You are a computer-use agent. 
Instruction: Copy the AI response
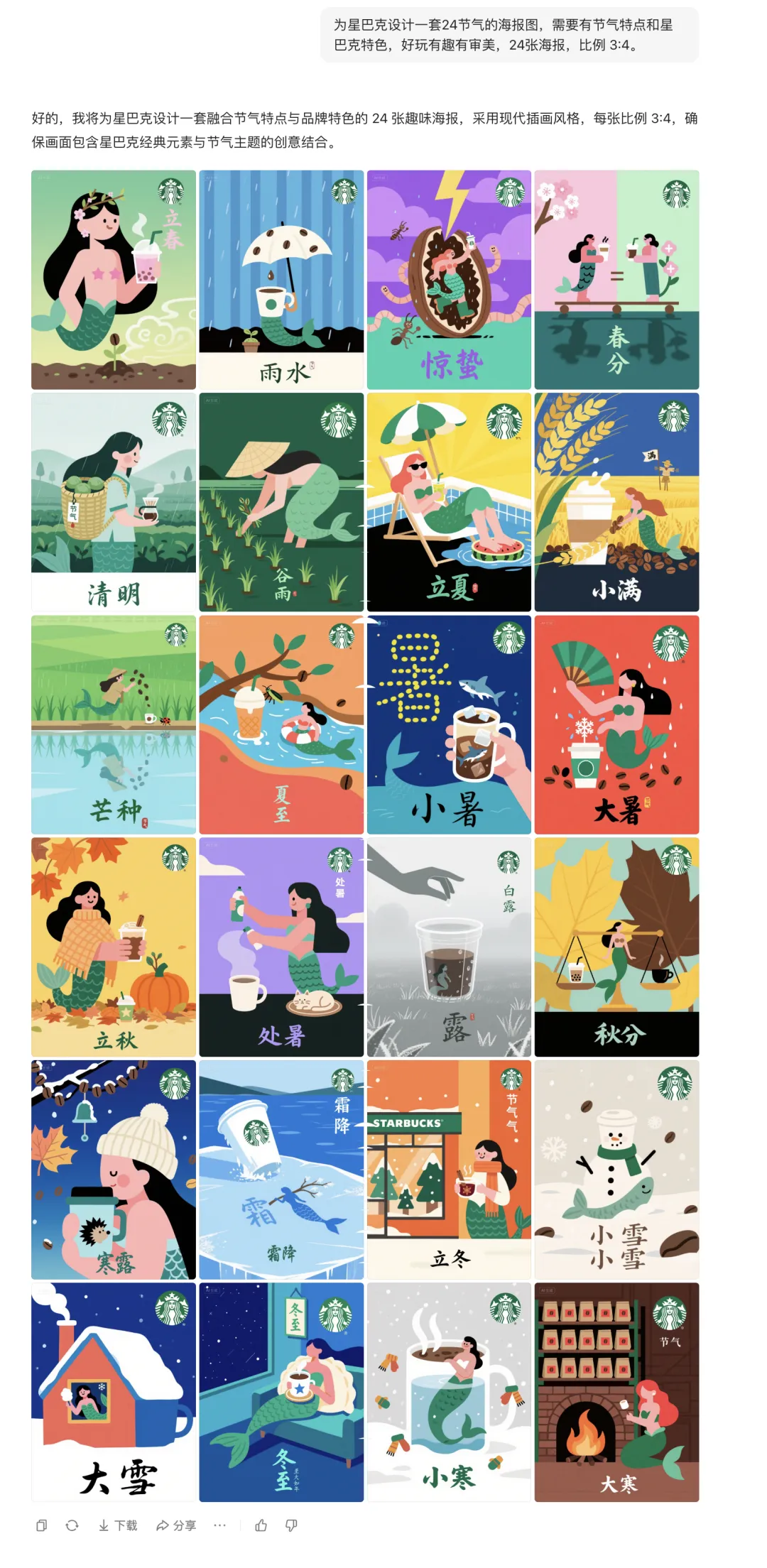42,1525
